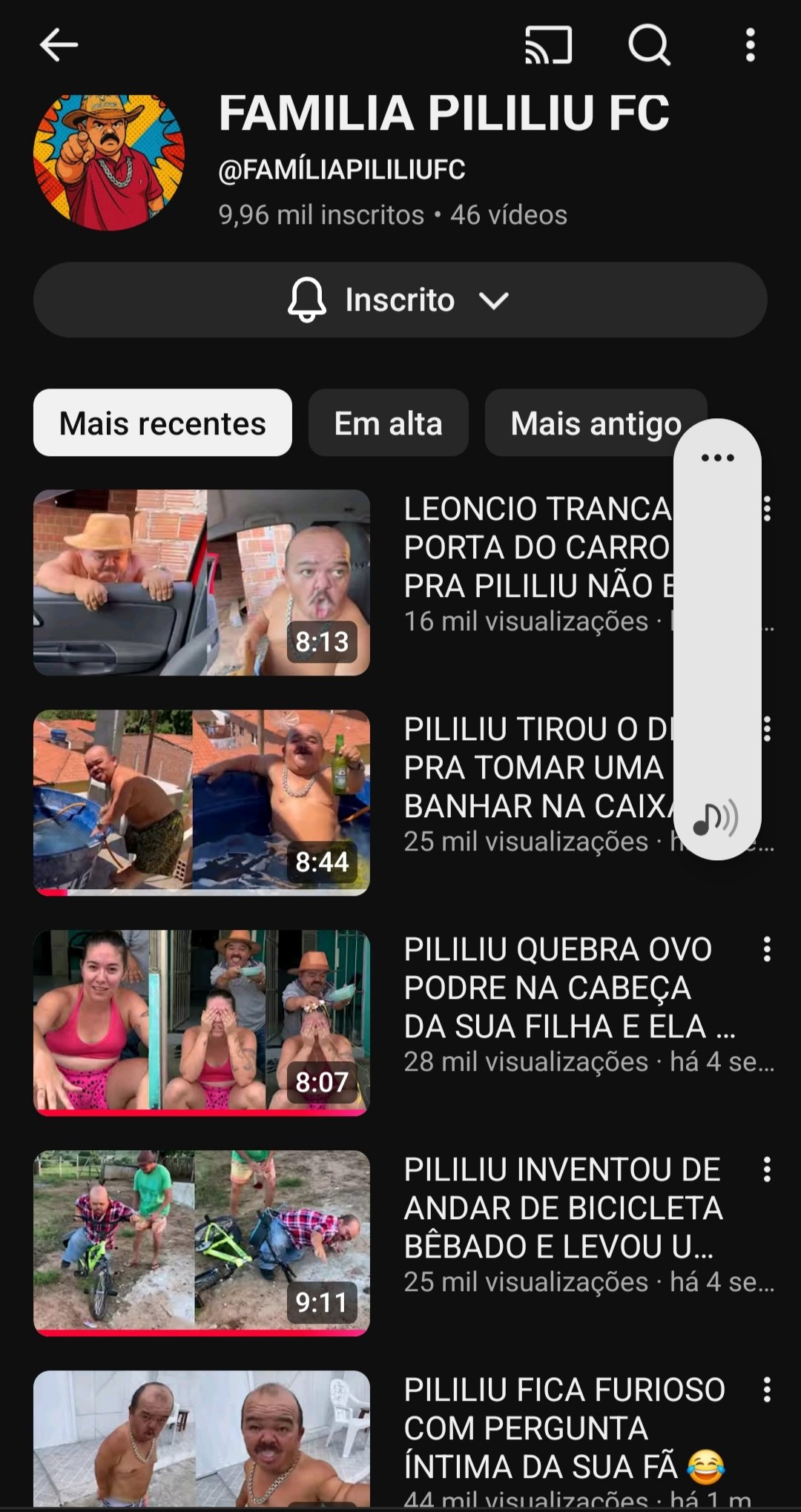Tap the media sound icon in volume panel

(716, 819)
